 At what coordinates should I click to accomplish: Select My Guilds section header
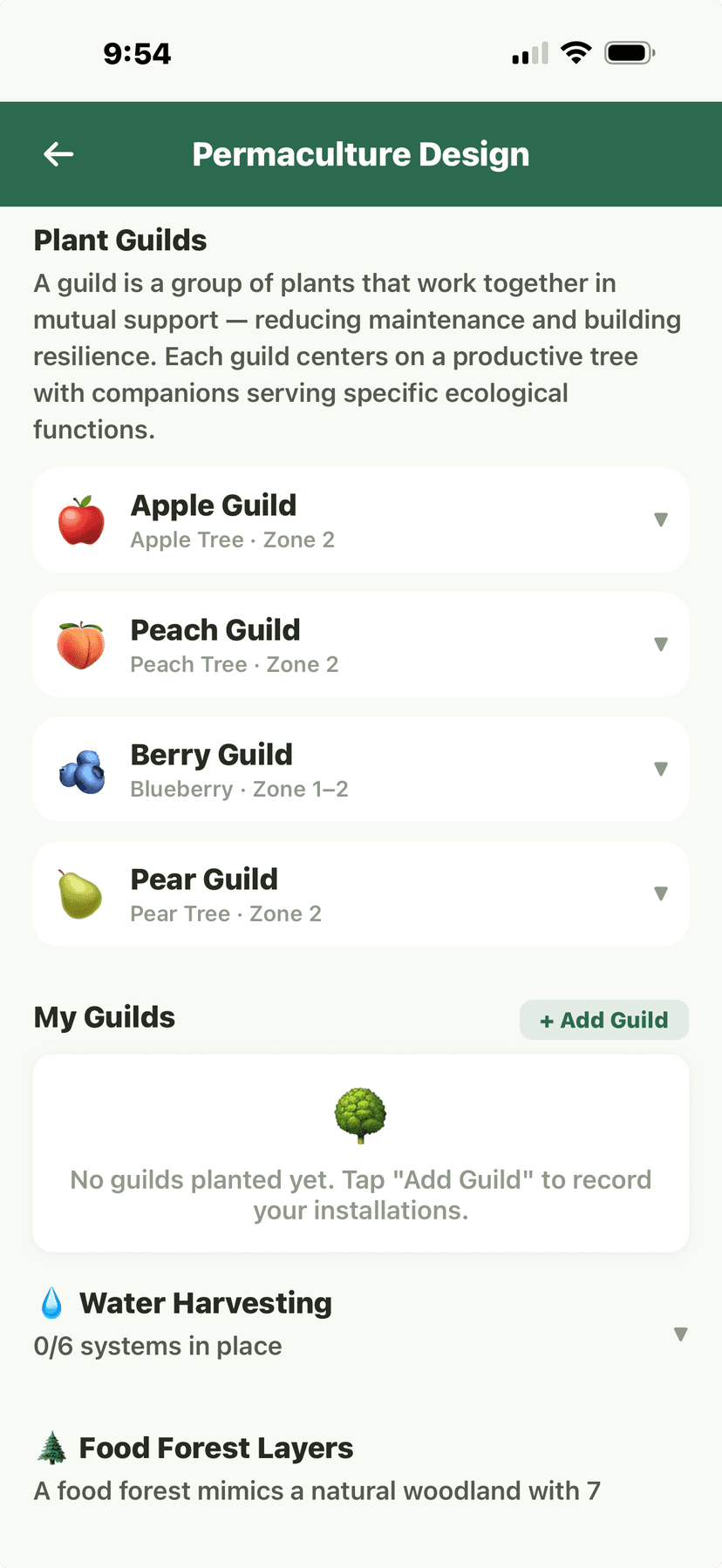click(104, 1017)
